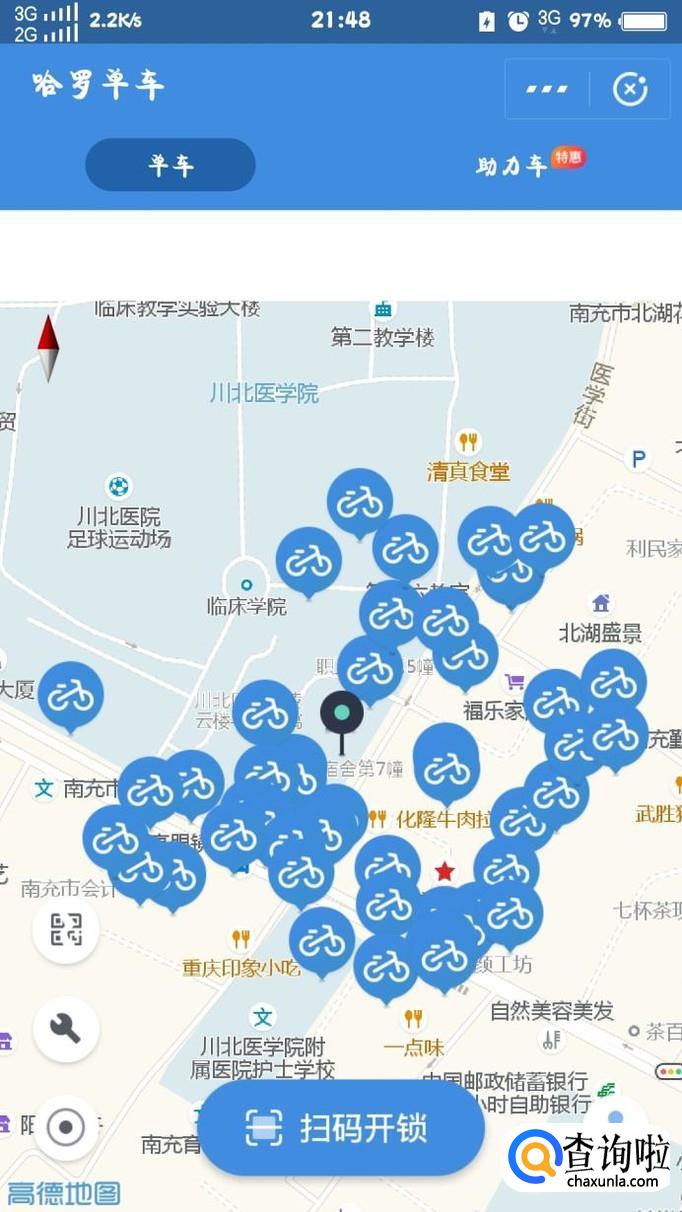Image resolution: width=682 pixels, height=1212 pixels.
Task: Open the wrench repair report button
Action: [65, 1029]
